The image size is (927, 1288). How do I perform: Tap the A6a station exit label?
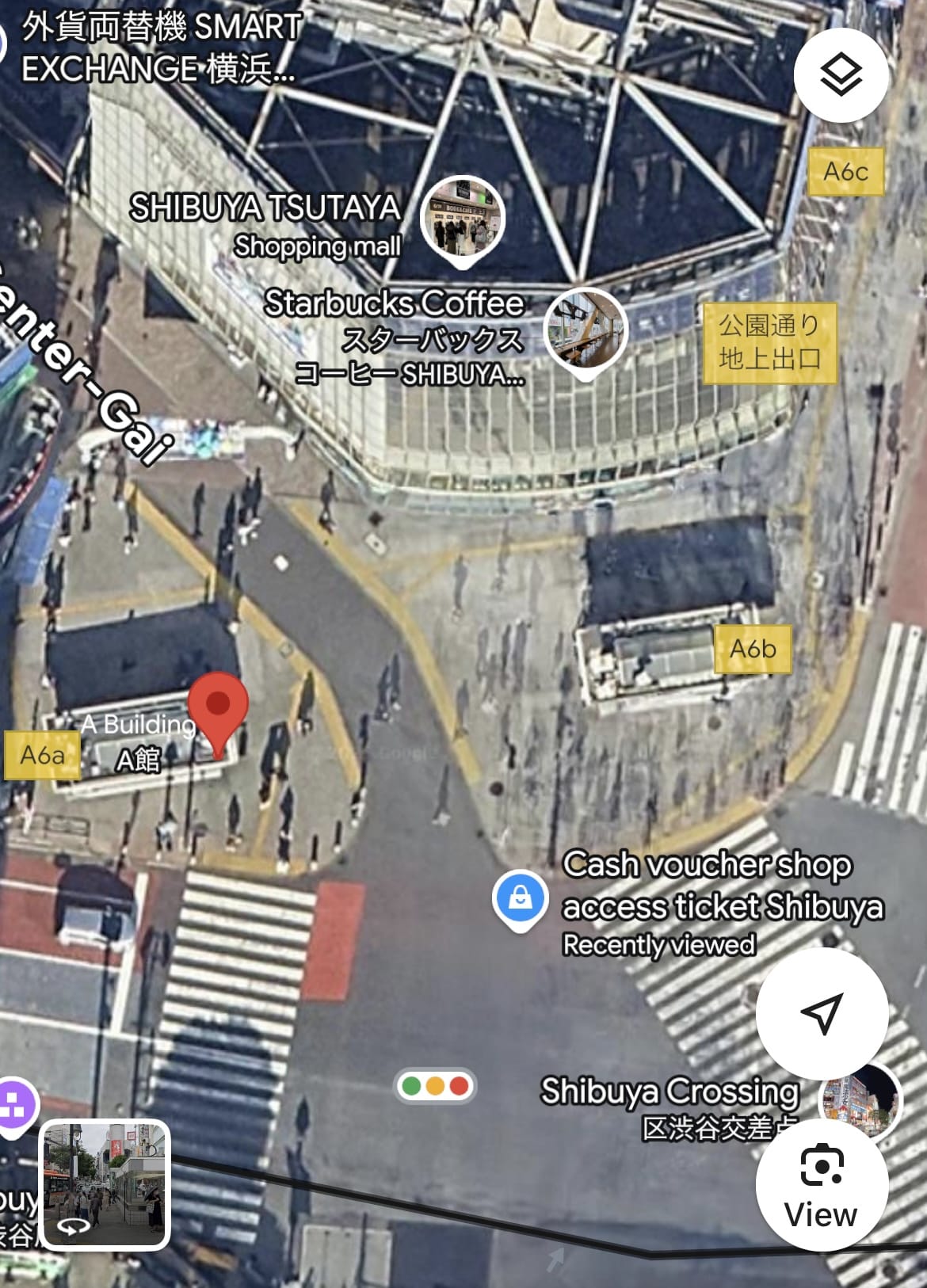click(x=43, y=756)
